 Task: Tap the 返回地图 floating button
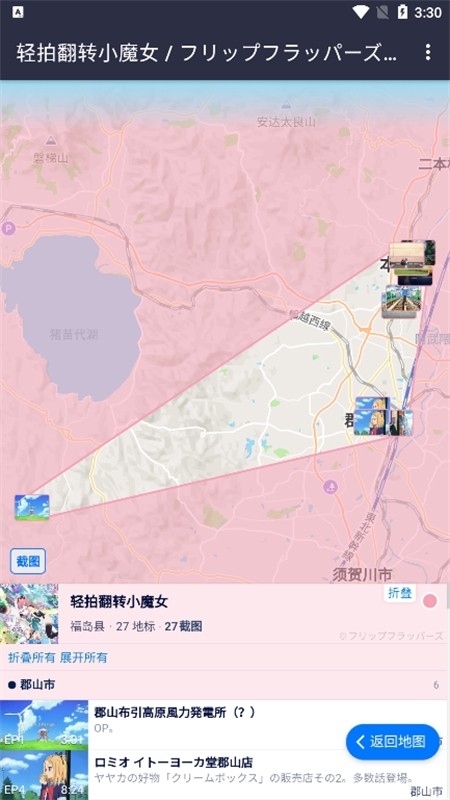[x=392, y=742]
